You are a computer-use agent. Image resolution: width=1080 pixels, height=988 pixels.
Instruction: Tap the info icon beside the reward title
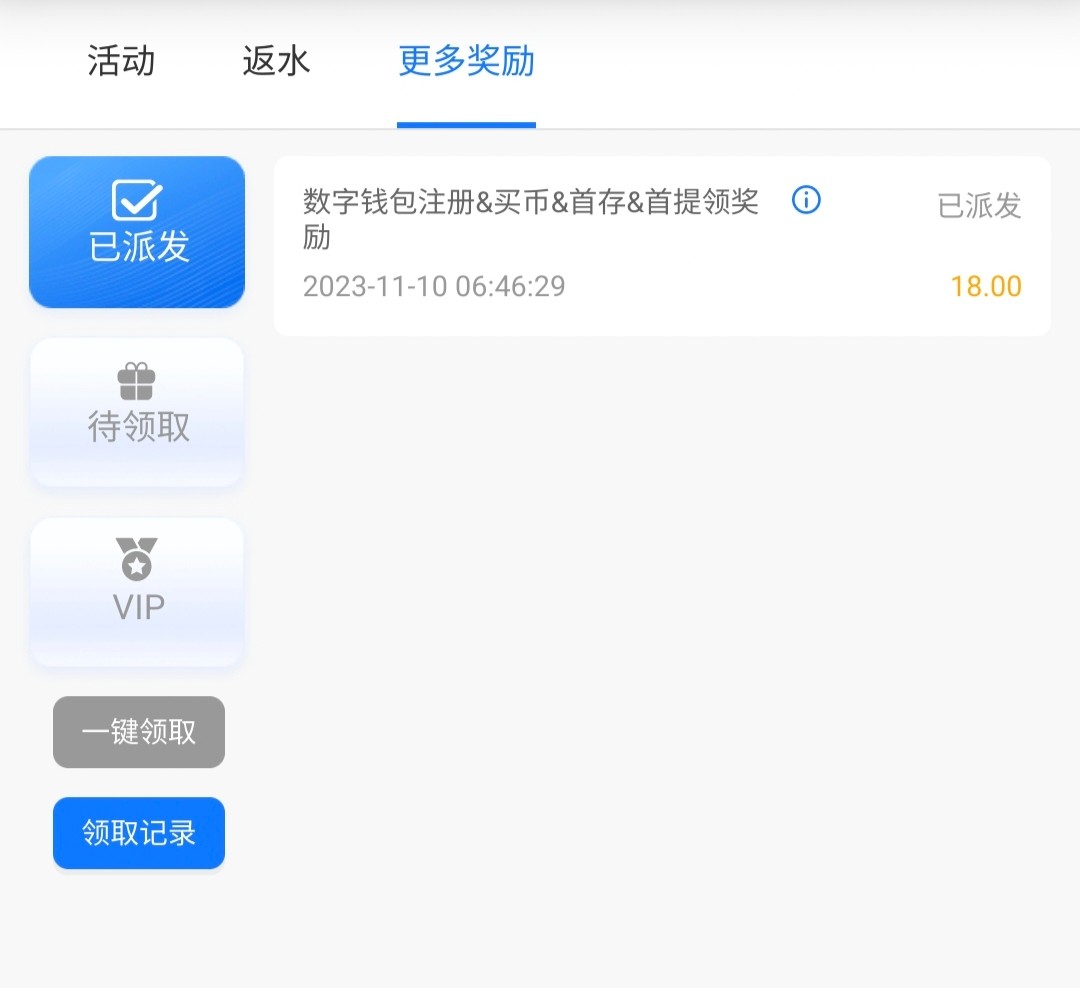point(806,201)
